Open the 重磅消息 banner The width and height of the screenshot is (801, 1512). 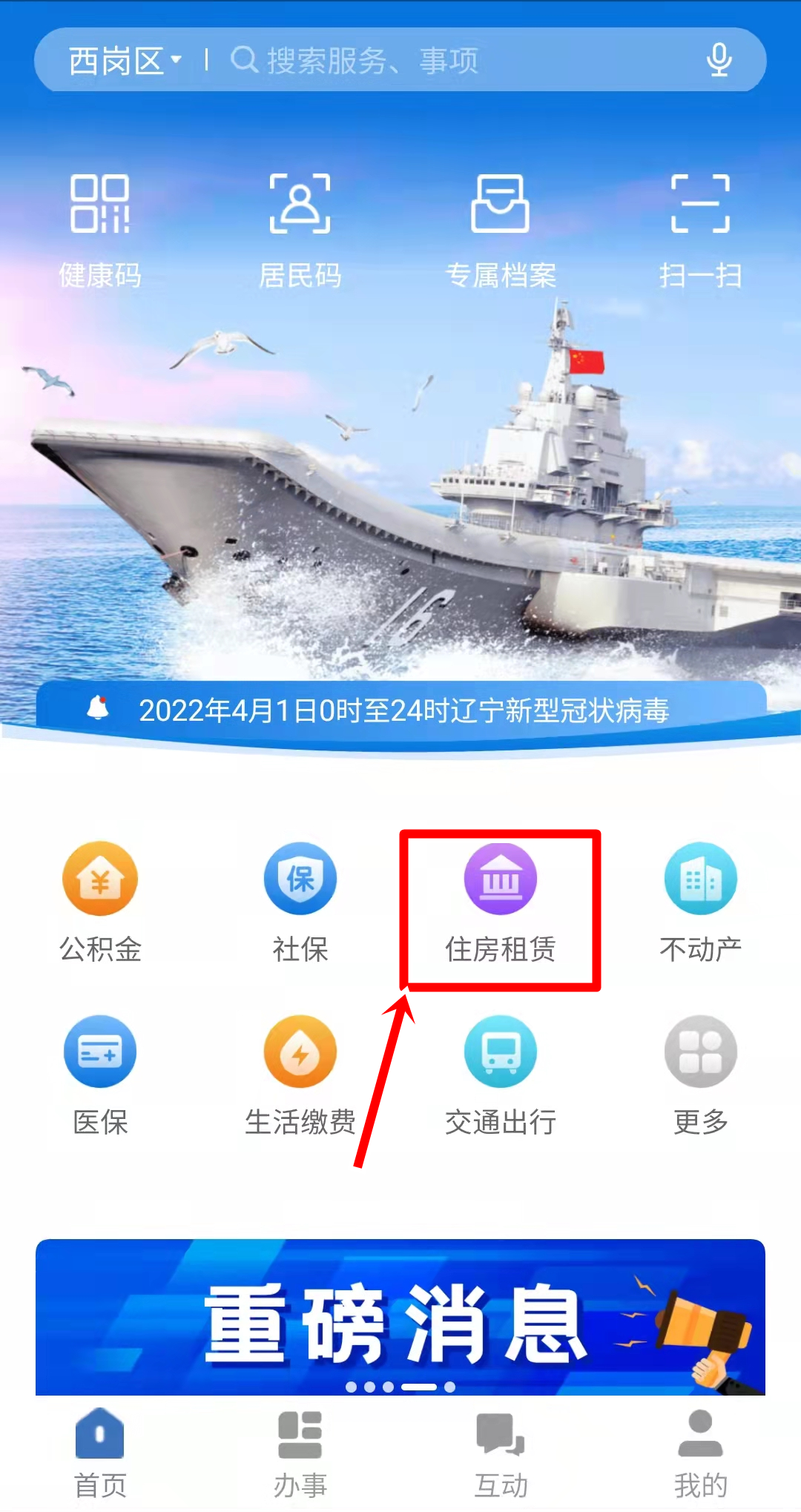click(400, 1318)
